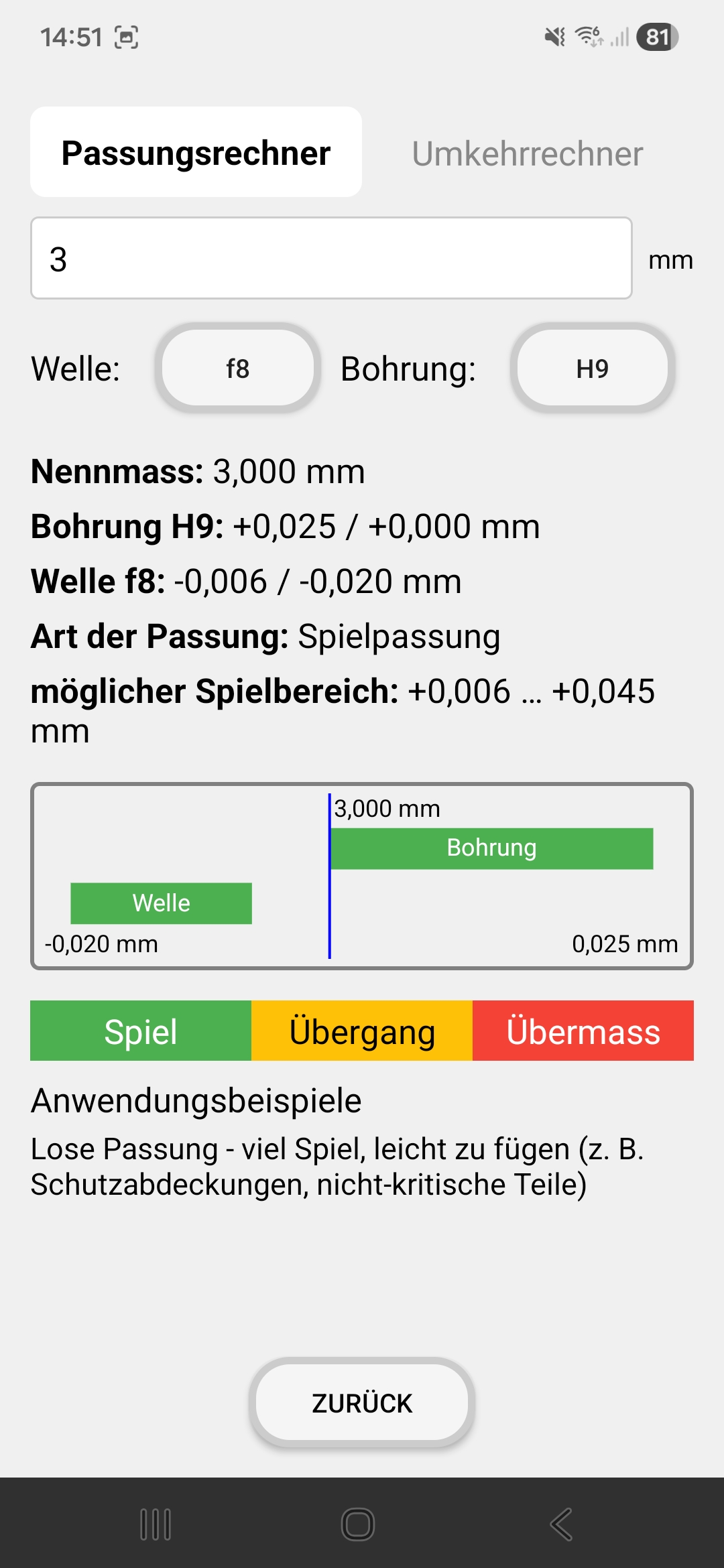Select the green Bohrung bar in diagram
This screenshot has height=1568, width=724.
pos(493,848)
